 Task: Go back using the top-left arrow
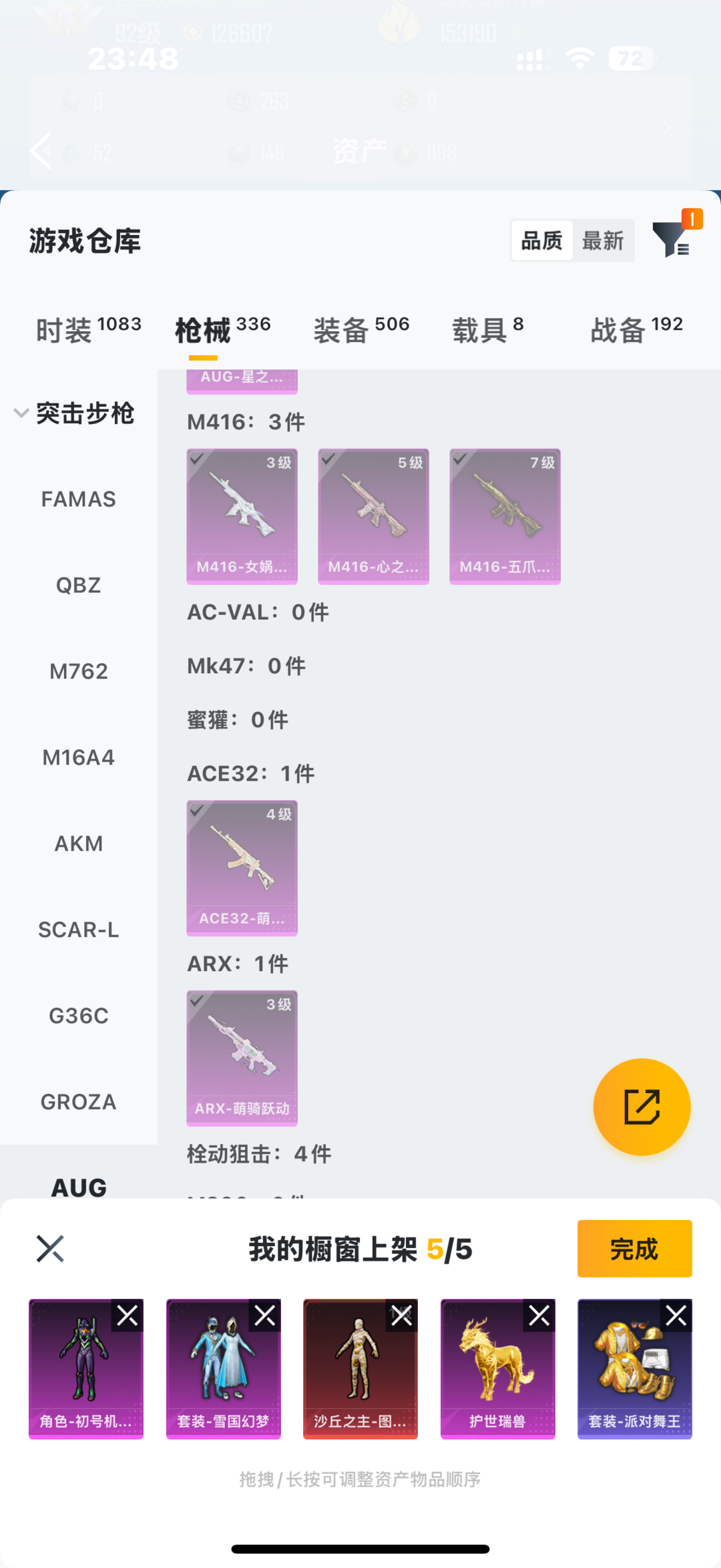(x=41, y=151)
